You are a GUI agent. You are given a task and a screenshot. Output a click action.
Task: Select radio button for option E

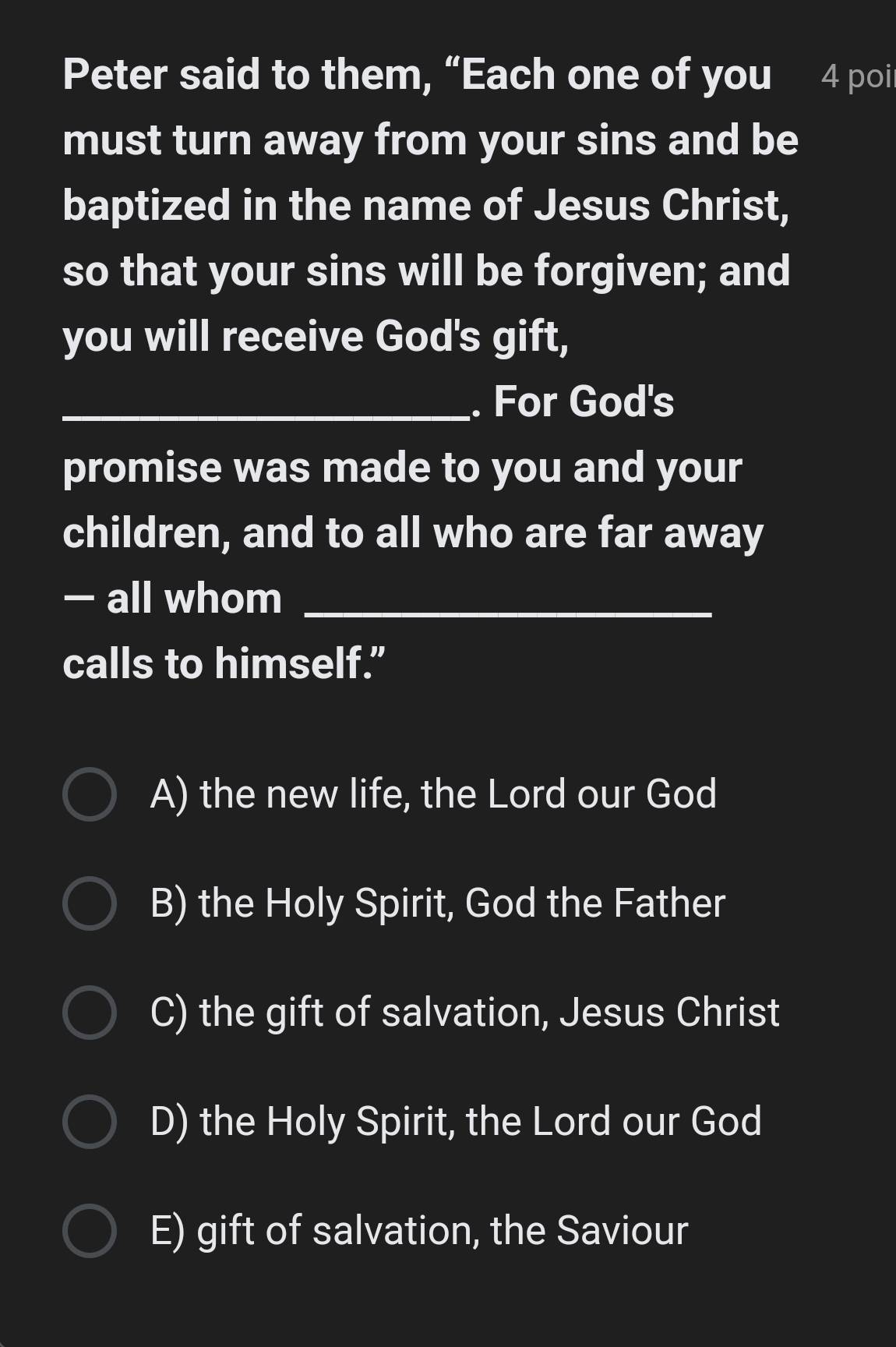[88, 1229]
